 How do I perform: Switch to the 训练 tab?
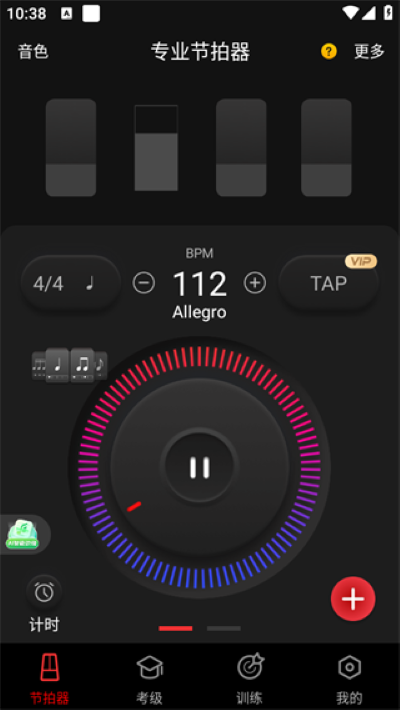click(250, 679)
